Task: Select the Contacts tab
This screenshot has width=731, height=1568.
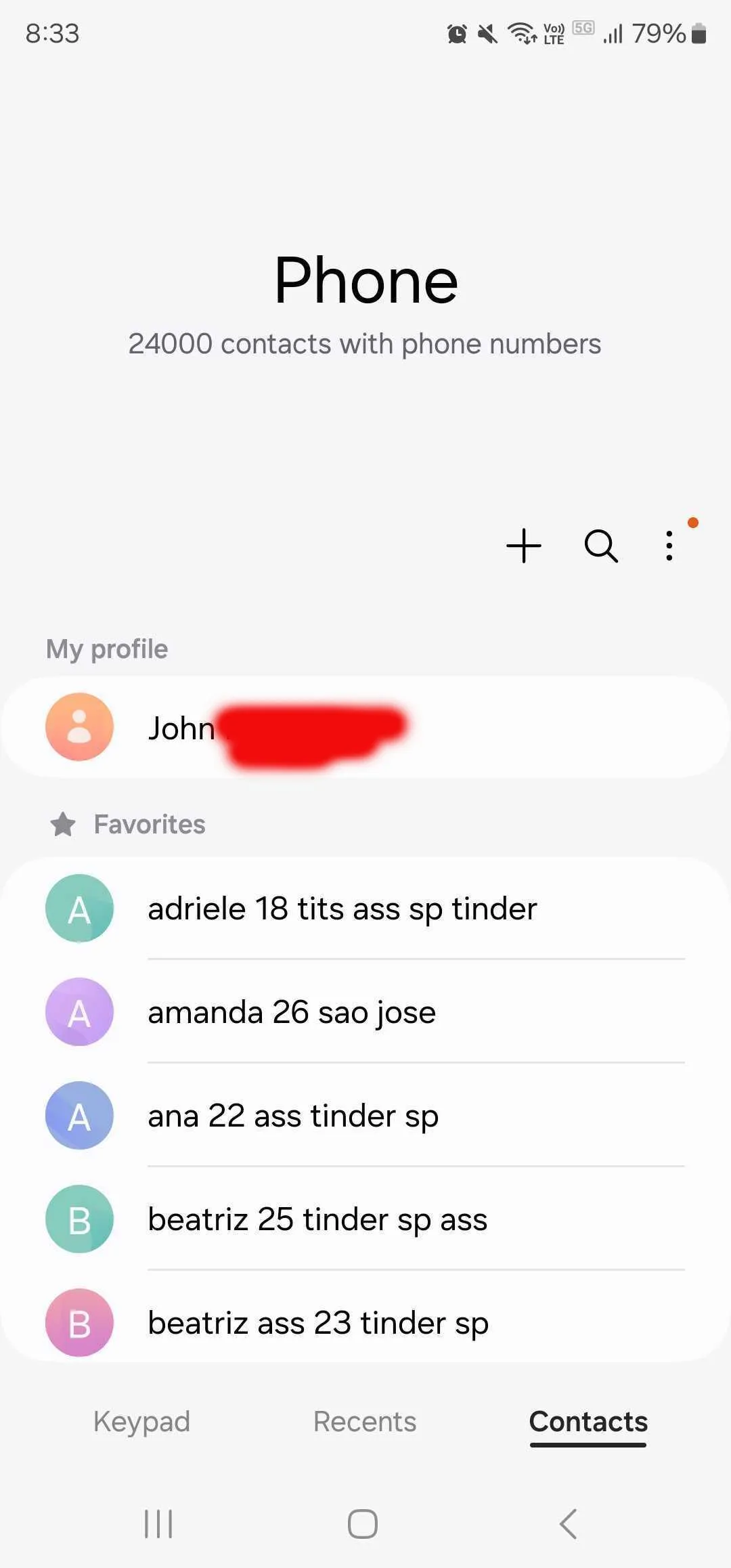Action: (588, 1422)
